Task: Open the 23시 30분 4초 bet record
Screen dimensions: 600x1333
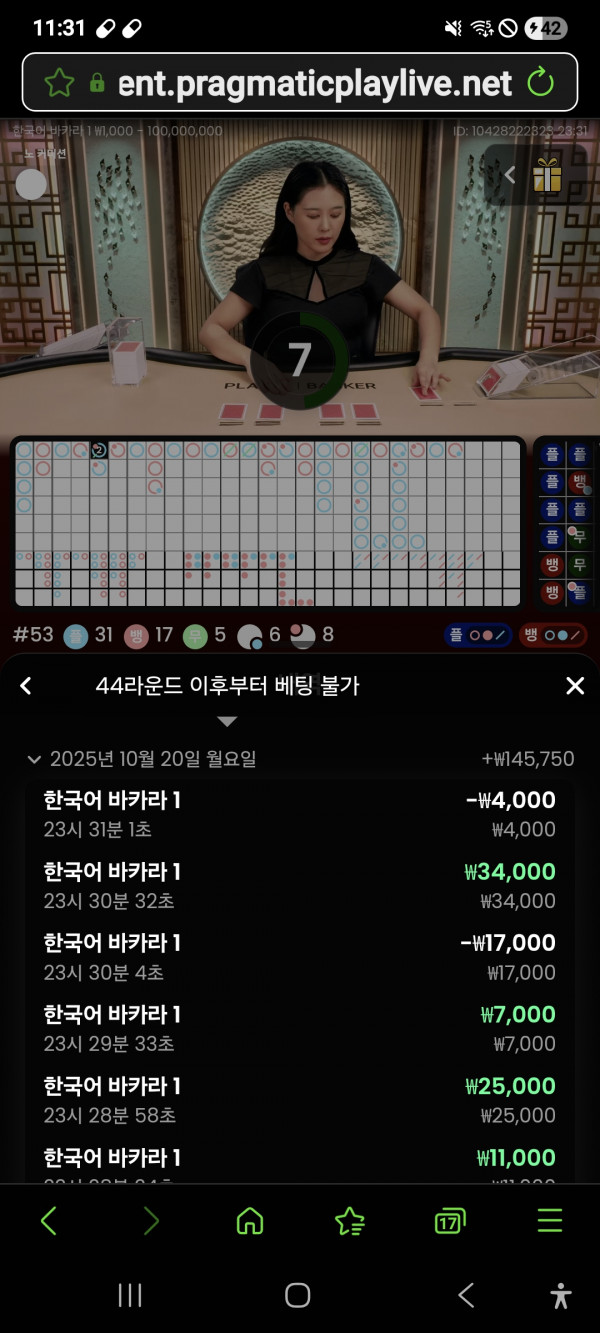Action: pyautogui.click(x=300, y=957)
